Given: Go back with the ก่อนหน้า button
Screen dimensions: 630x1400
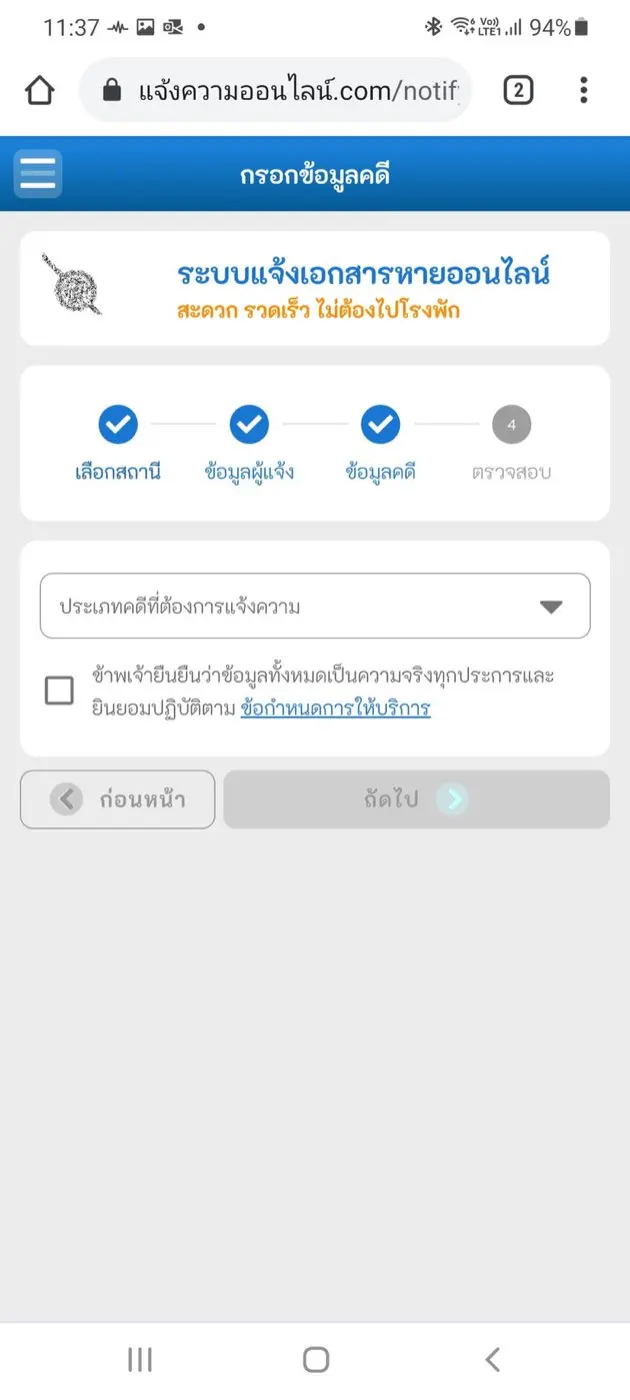Looking at the screenshot, I should click(x=117, y=799).
